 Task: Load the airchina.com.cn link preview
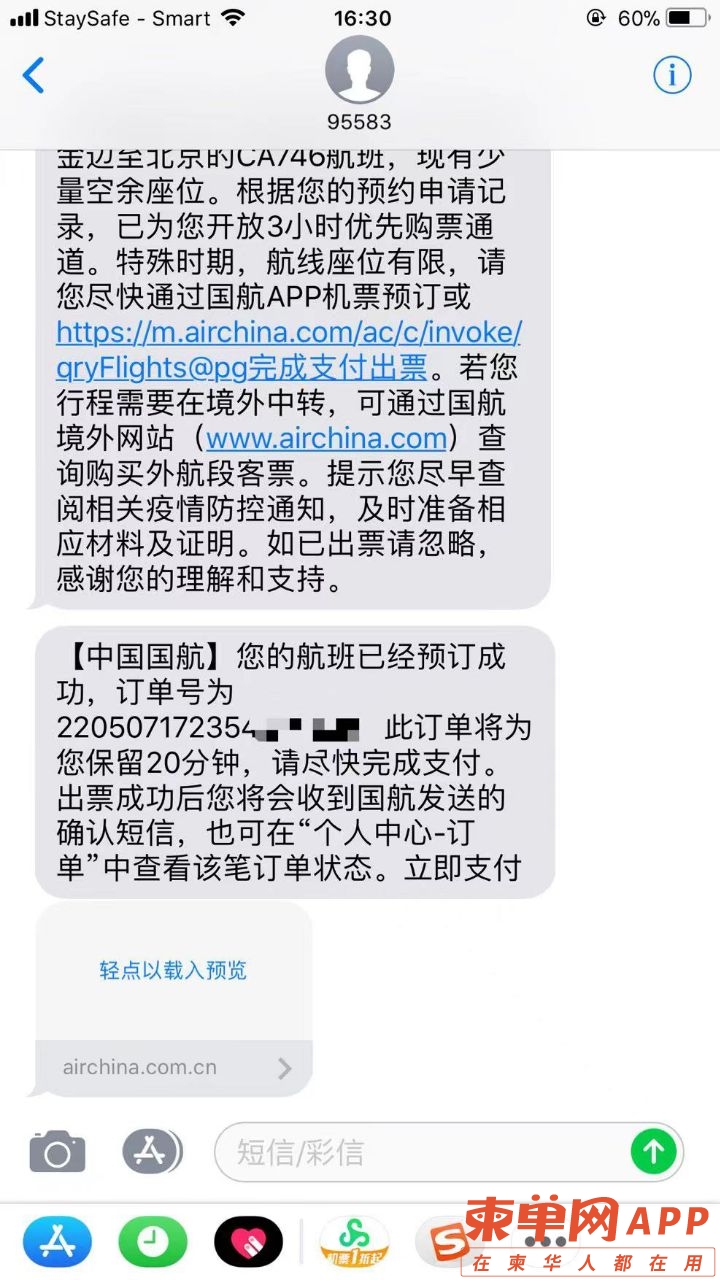[x=173, y=970]
